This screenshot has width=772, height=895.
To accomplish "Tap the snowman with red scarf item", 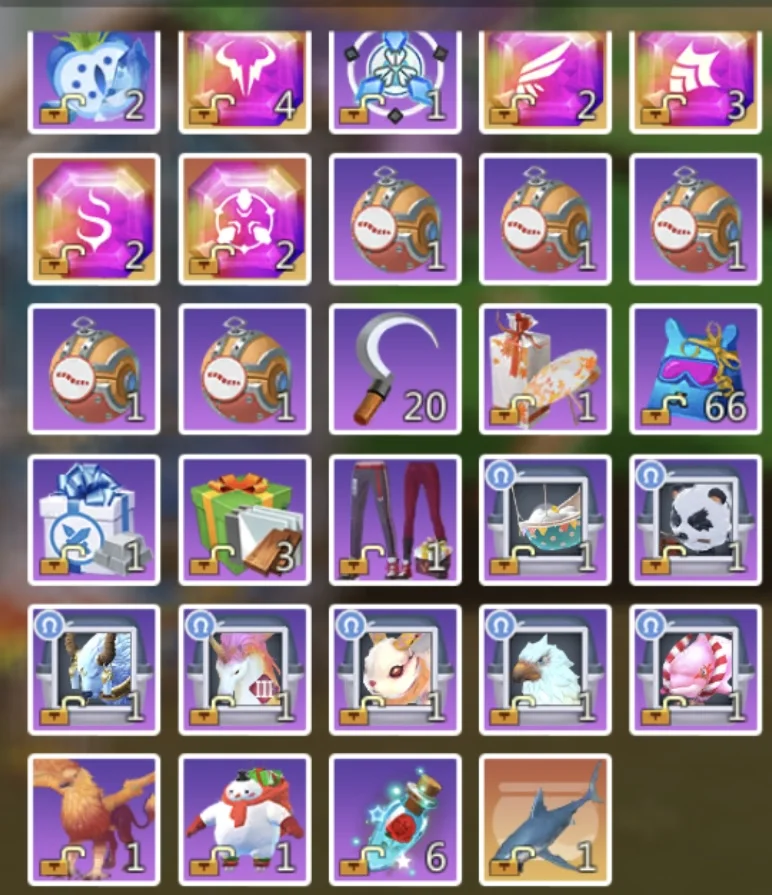I will (244, 819).
